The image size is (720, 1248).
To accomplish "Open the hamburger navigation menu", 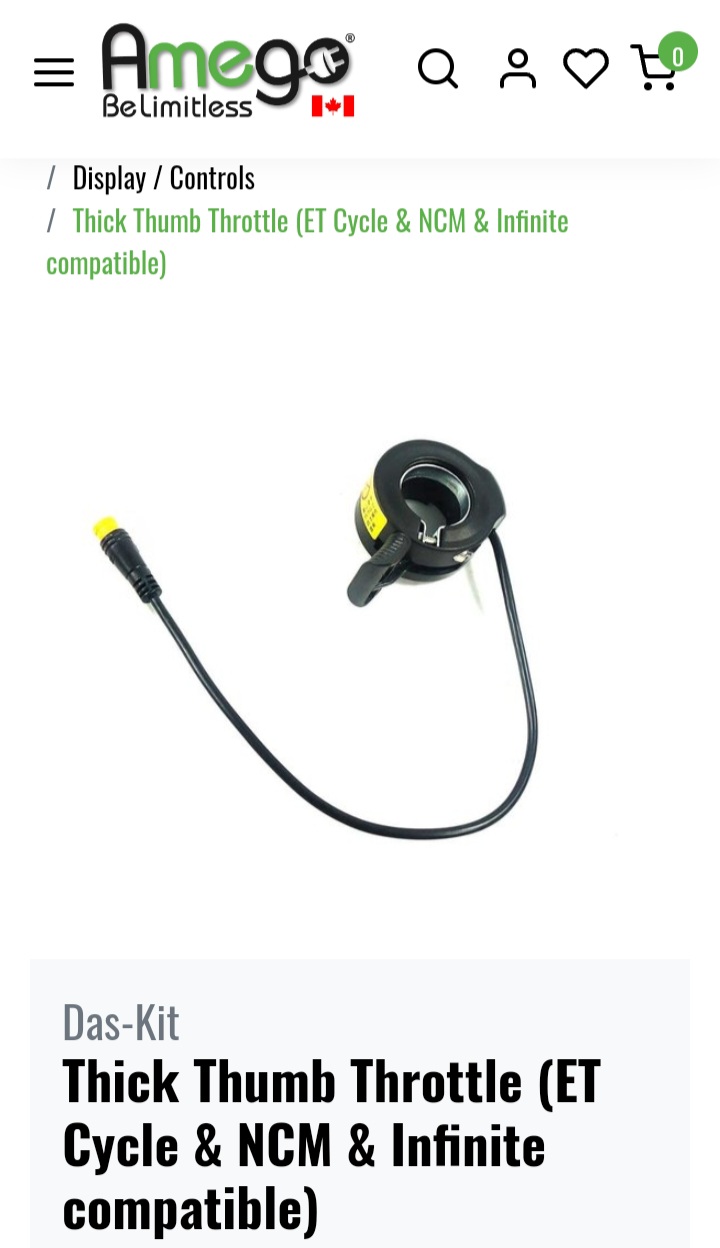I will point(54,72).
